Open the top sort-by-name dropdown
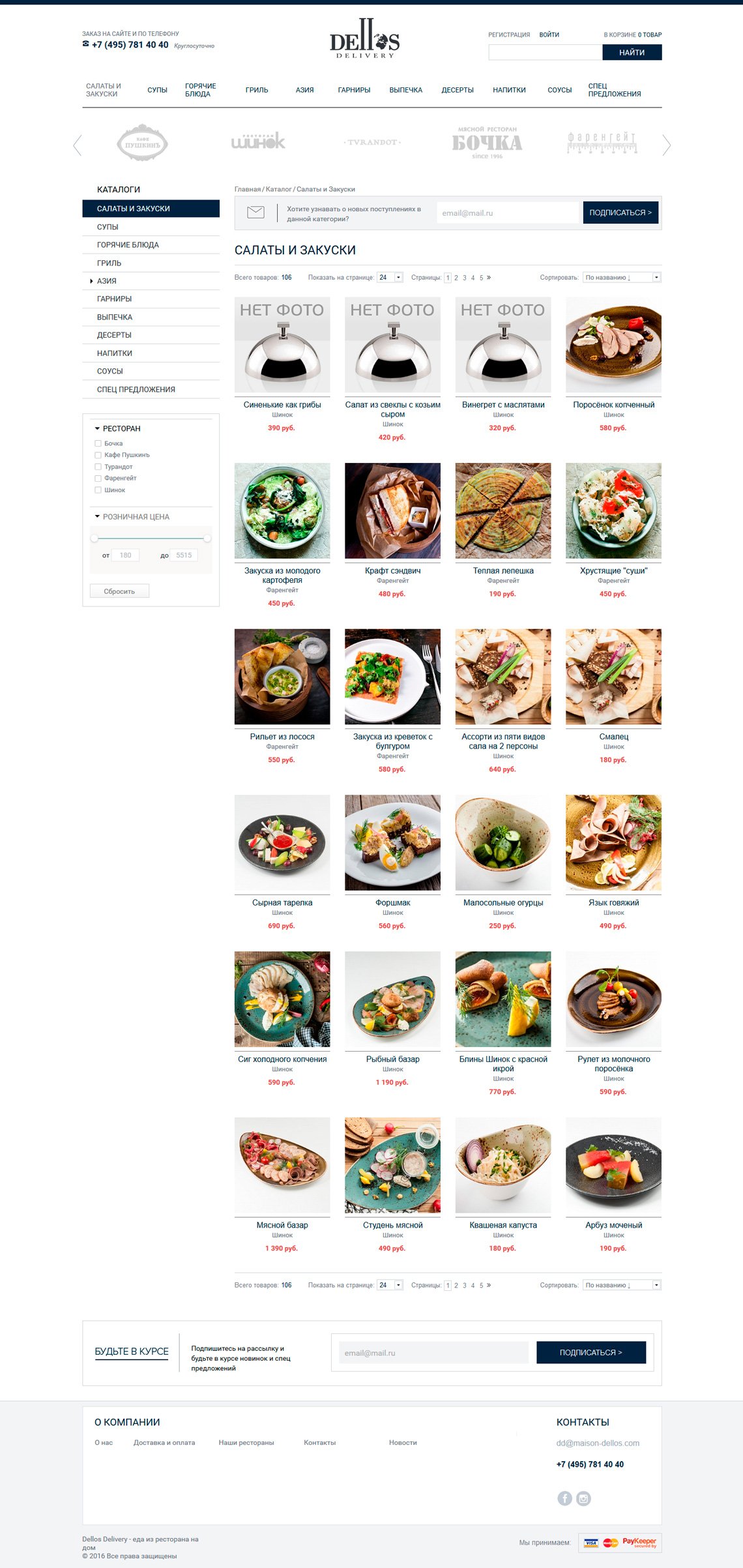This screenshot has width=743, height=1568. 621,277
